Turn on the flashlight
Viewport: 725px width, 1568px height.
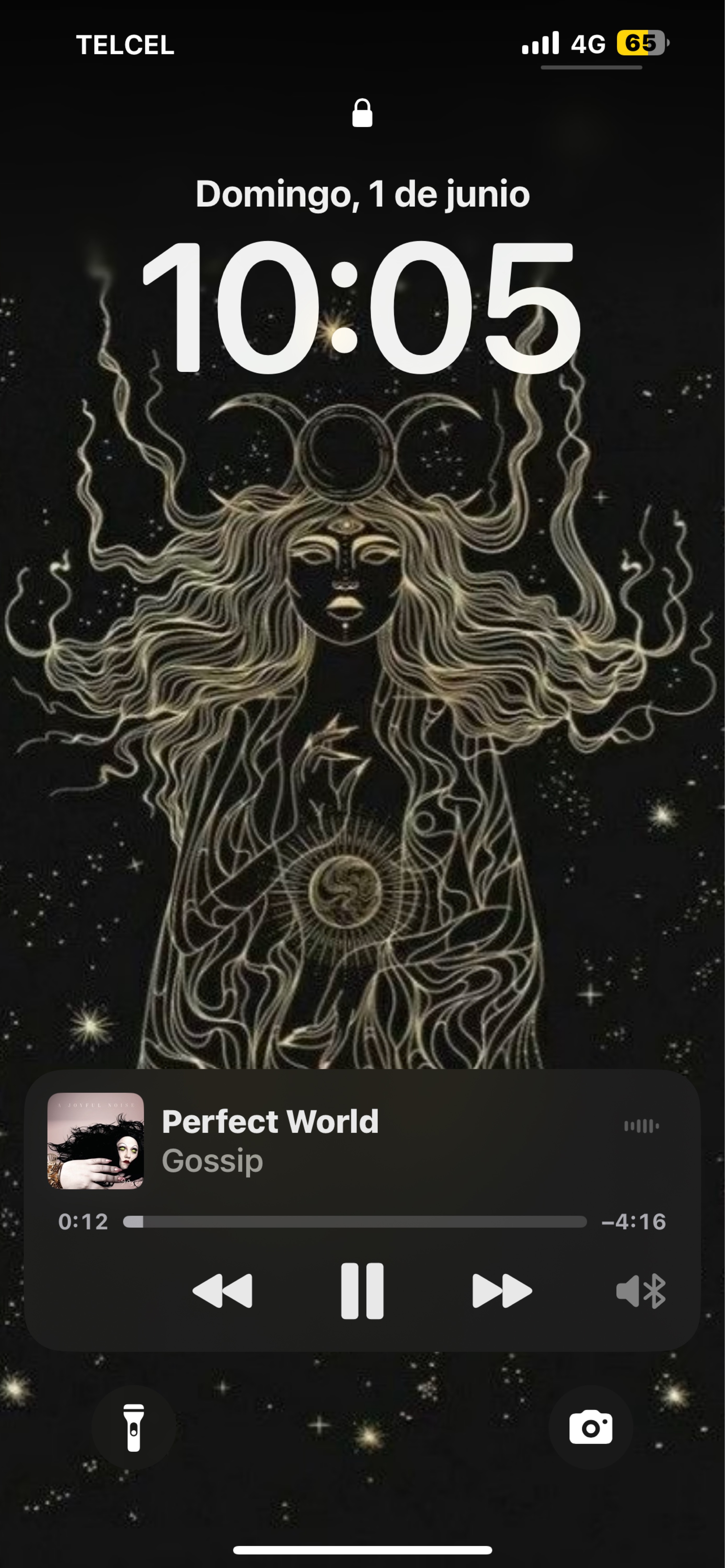pyautogui.click(x=134, y=1427)
